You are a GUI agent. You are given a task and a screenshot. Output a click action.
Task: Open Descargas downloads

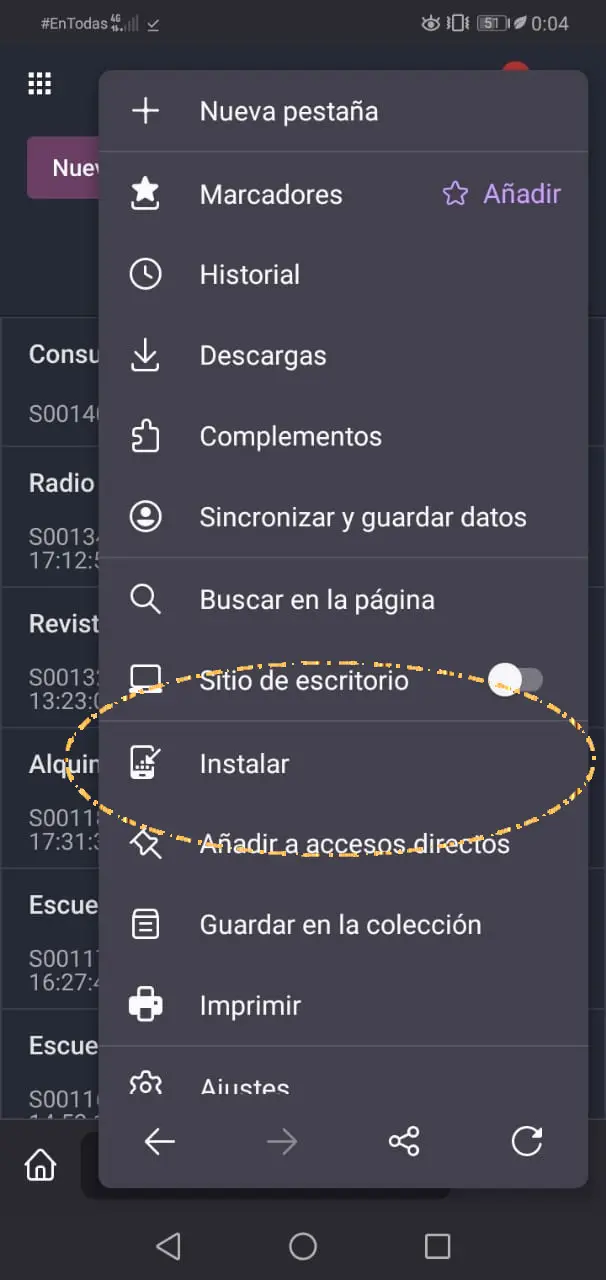262,355
